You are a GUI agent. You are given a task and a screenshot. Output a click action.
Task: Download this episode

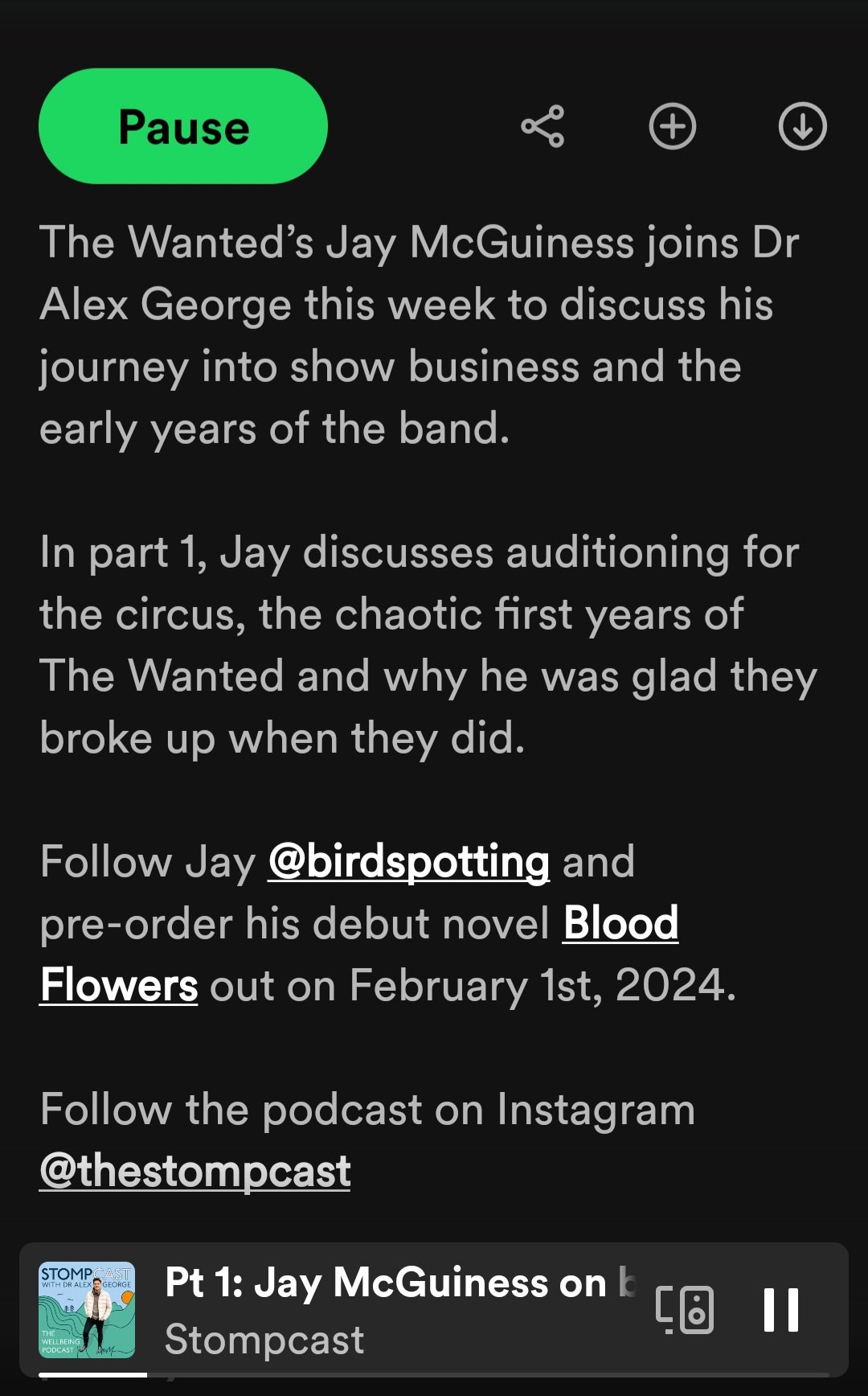pyautogui.click(x=802, y=126)
